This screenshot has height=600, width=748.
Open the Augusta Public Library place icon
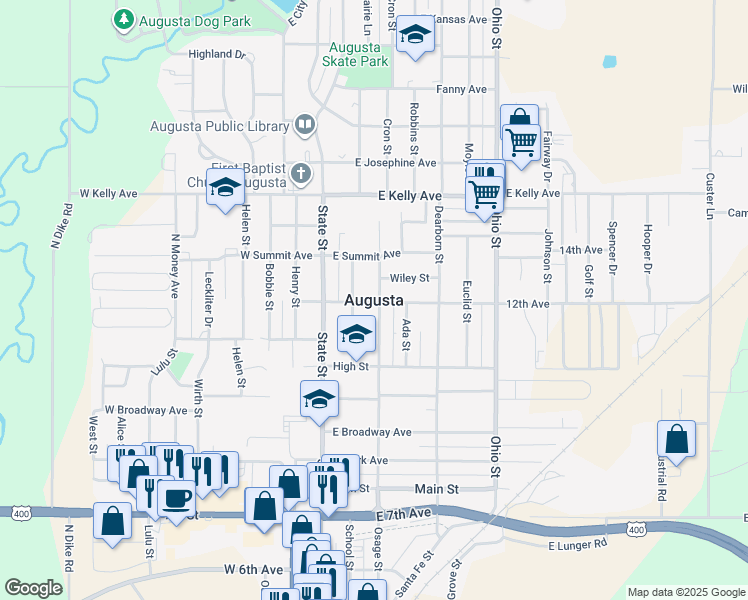[305, 126]
